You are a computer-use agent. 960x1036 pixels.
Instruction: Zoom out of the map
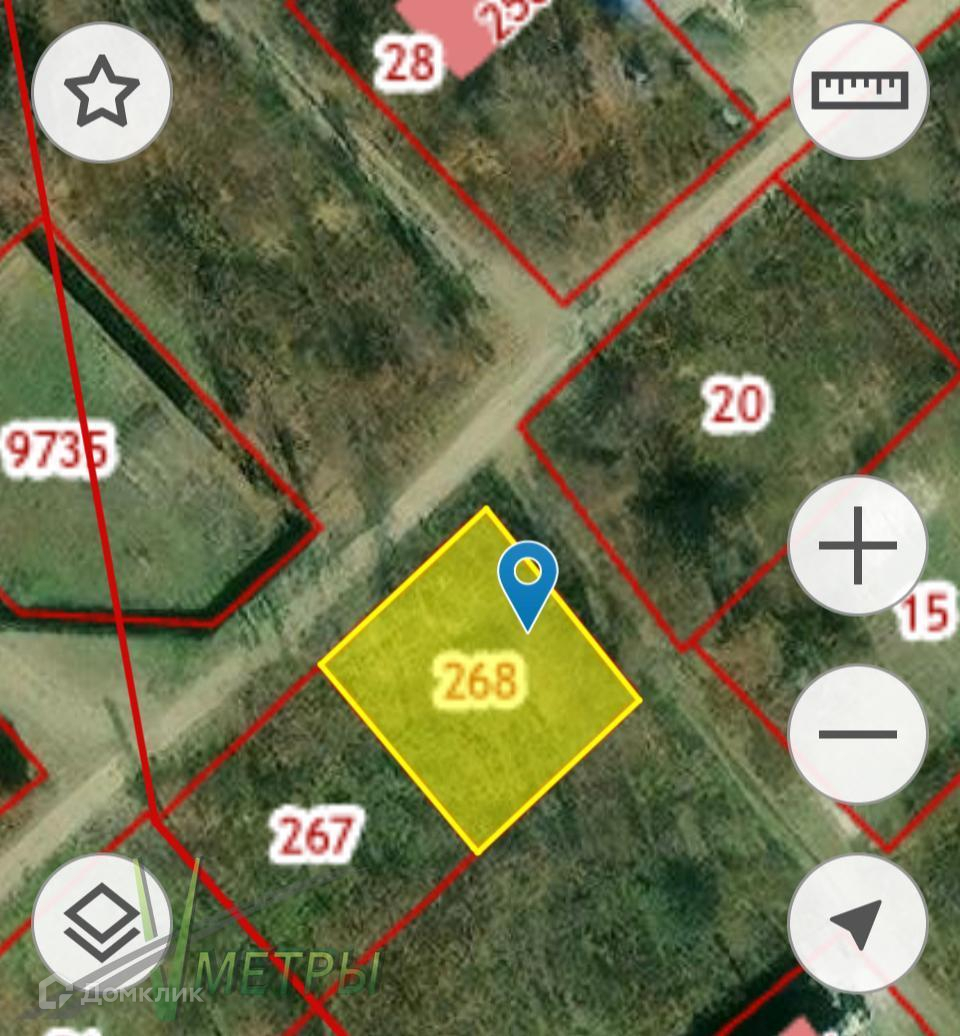tap(858, 734)
